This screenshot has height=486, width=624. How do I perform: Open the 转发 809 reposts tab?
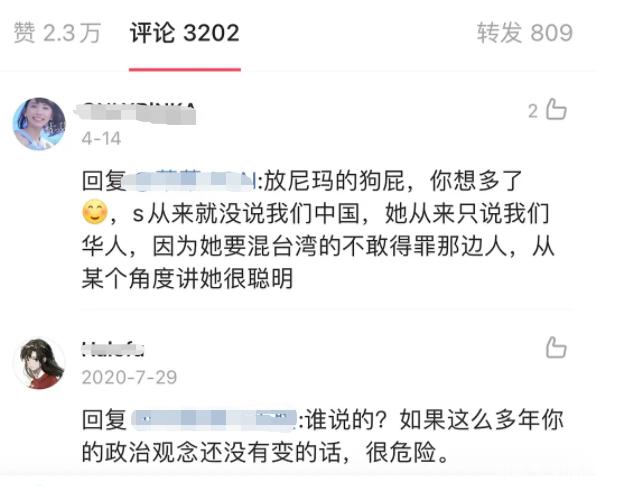point(524,33)
